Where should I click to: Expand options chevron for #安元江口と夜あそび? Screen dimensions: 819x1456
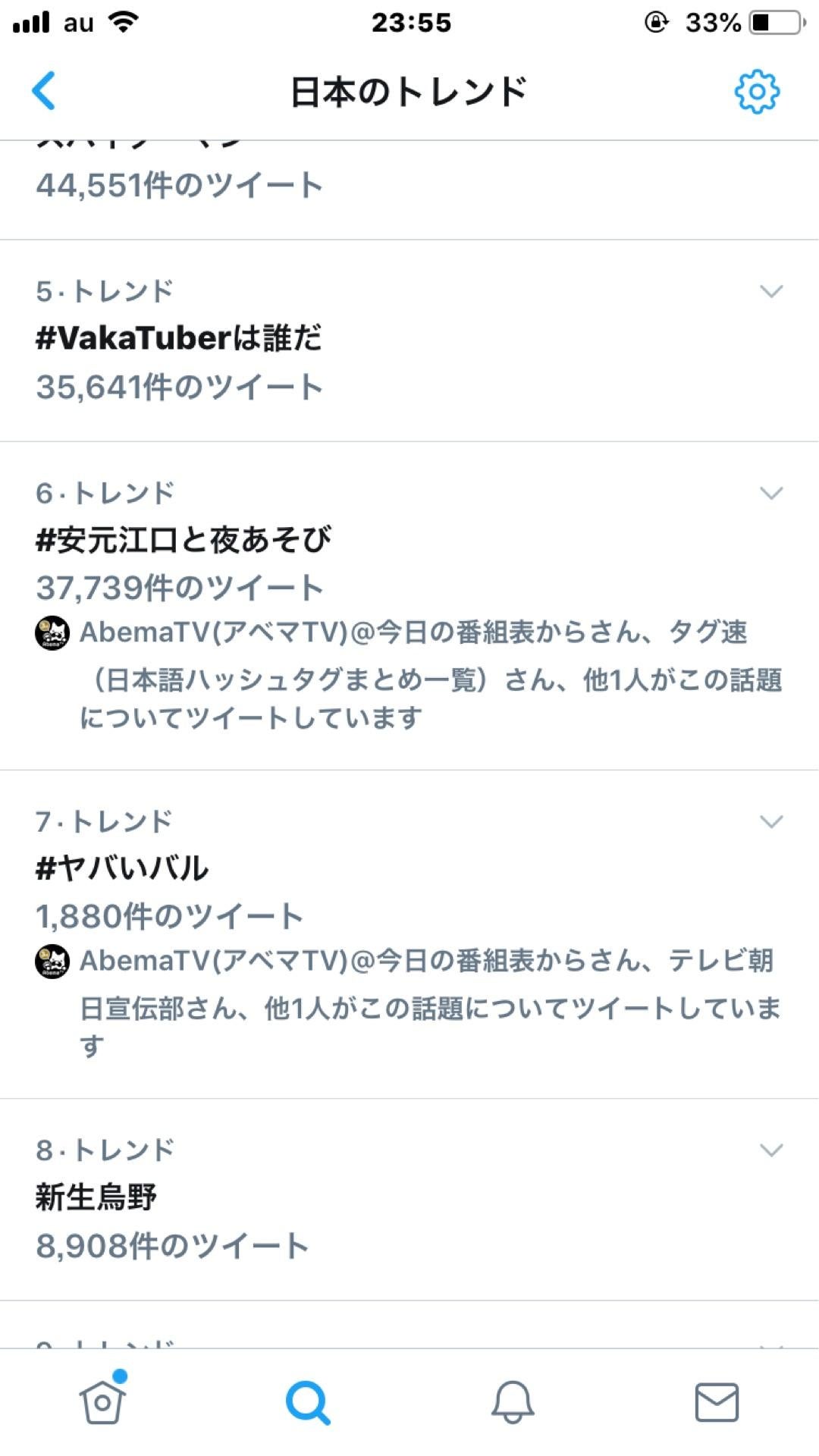[x=770, y=494]
